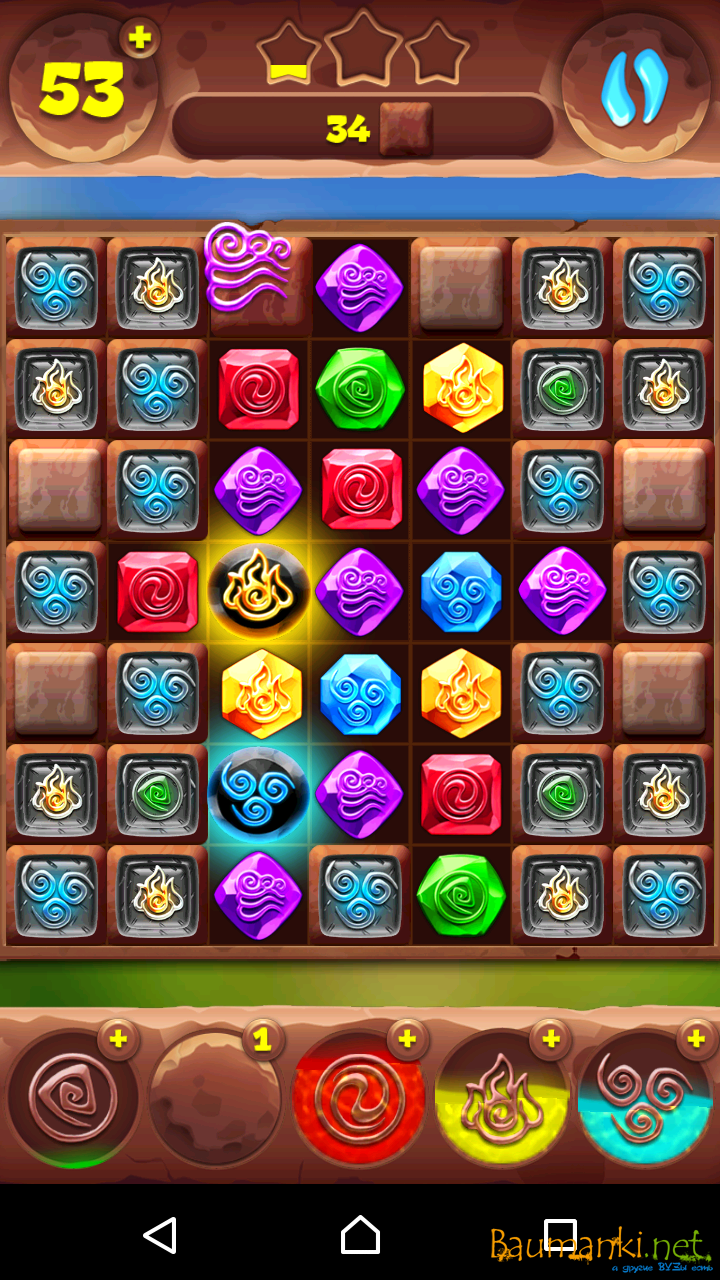Viewport: 720px width, 1280px height.
Task: Go to the home screen
Action: point(360,1235)
